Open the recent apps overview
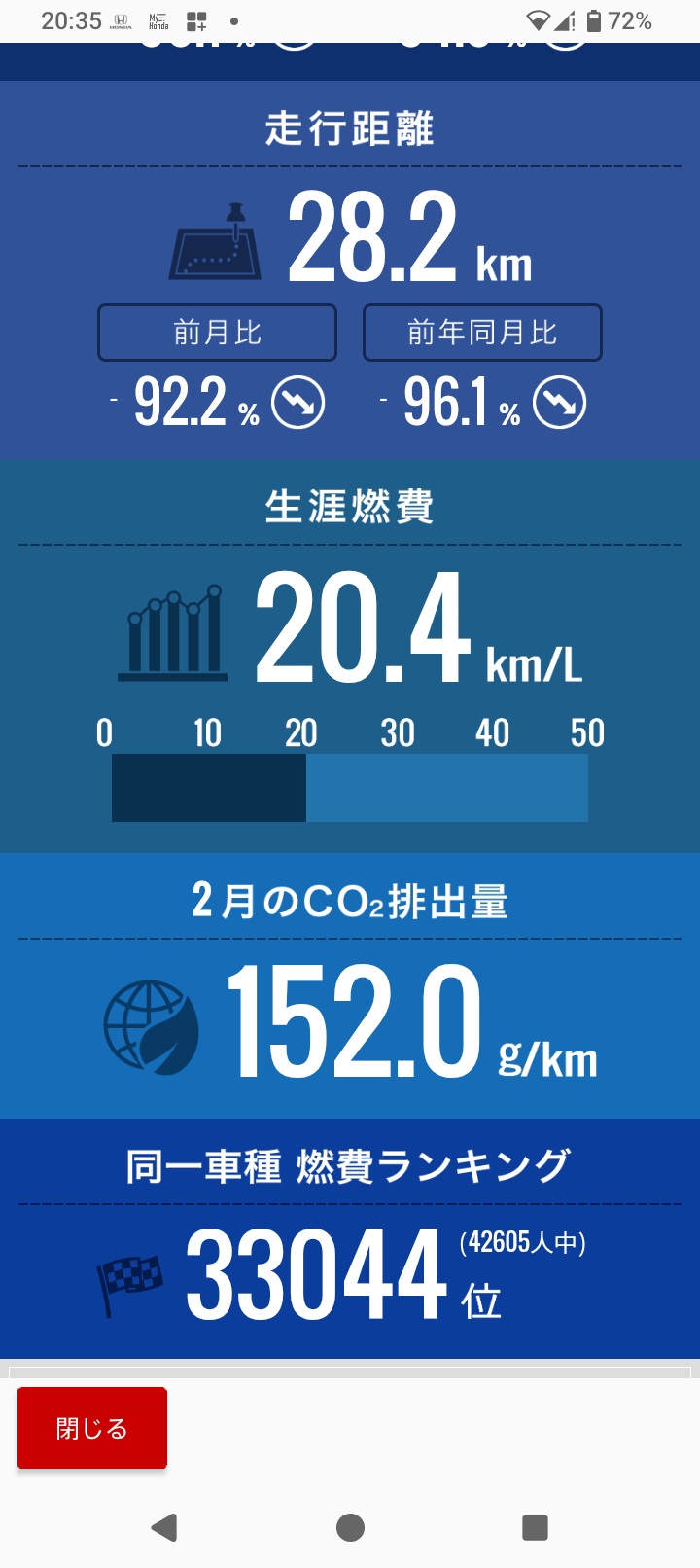 (x=535, y=1527)
